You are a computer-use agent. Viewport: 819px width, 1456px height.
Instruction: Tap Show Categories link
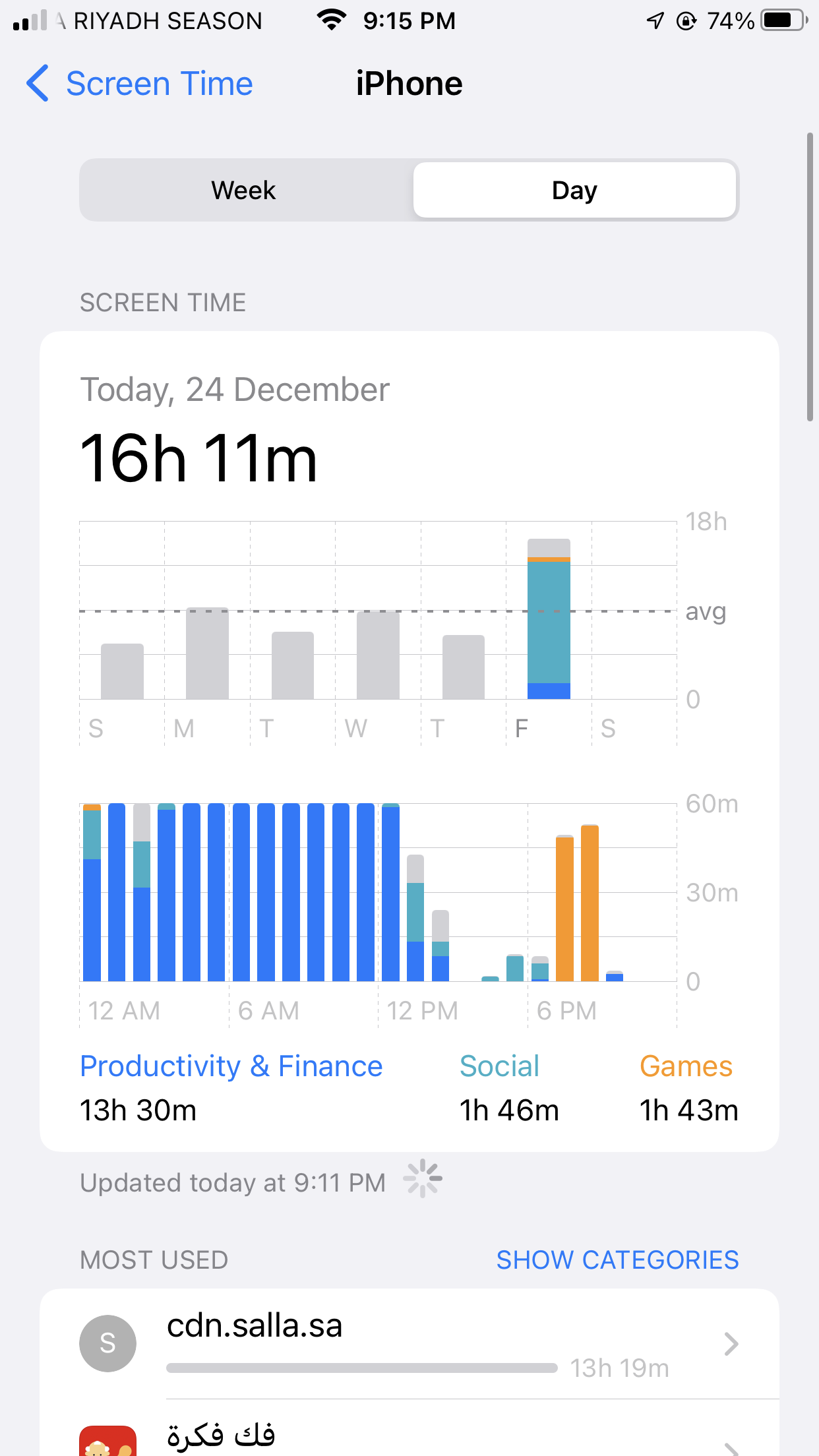617,1259
